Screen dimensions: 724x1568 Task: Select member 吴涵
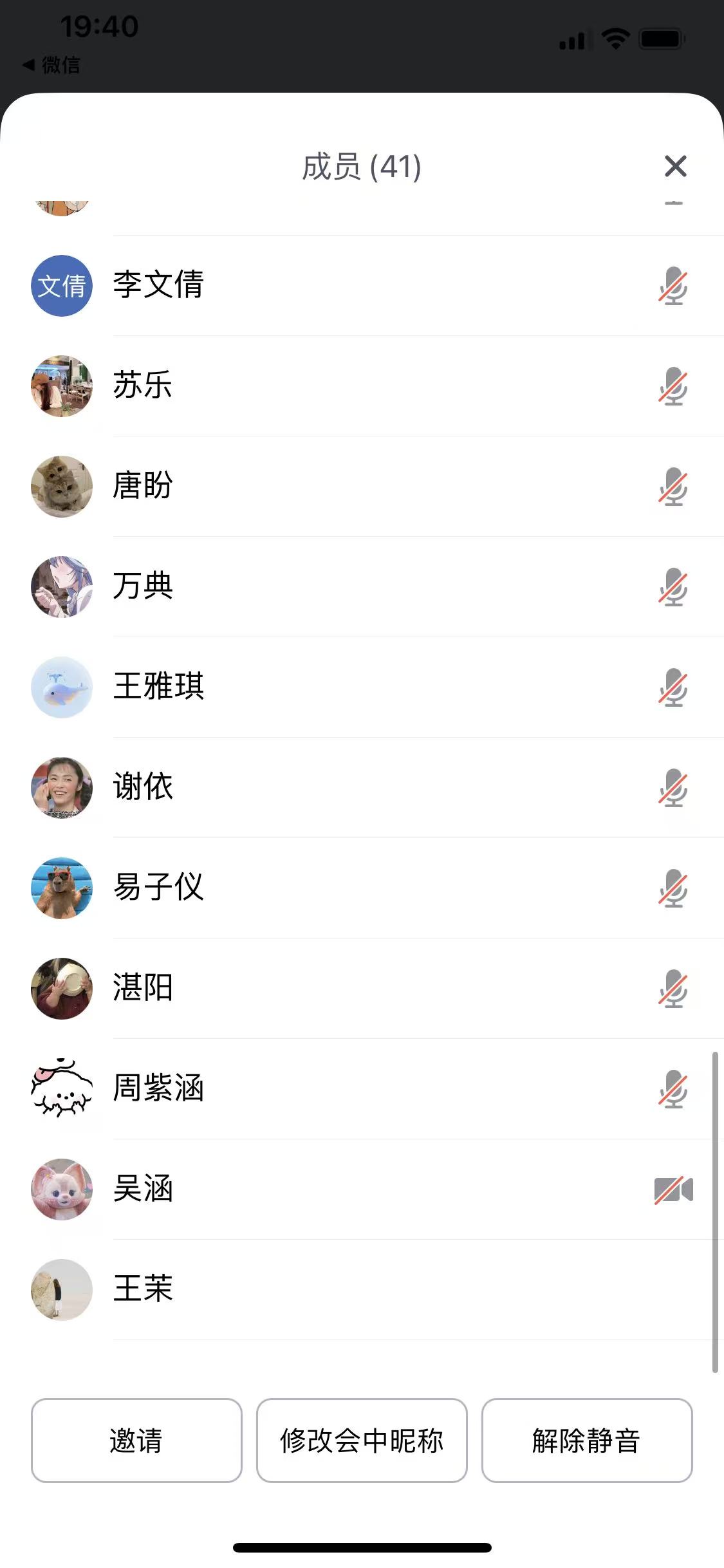tap(143, 1189)
